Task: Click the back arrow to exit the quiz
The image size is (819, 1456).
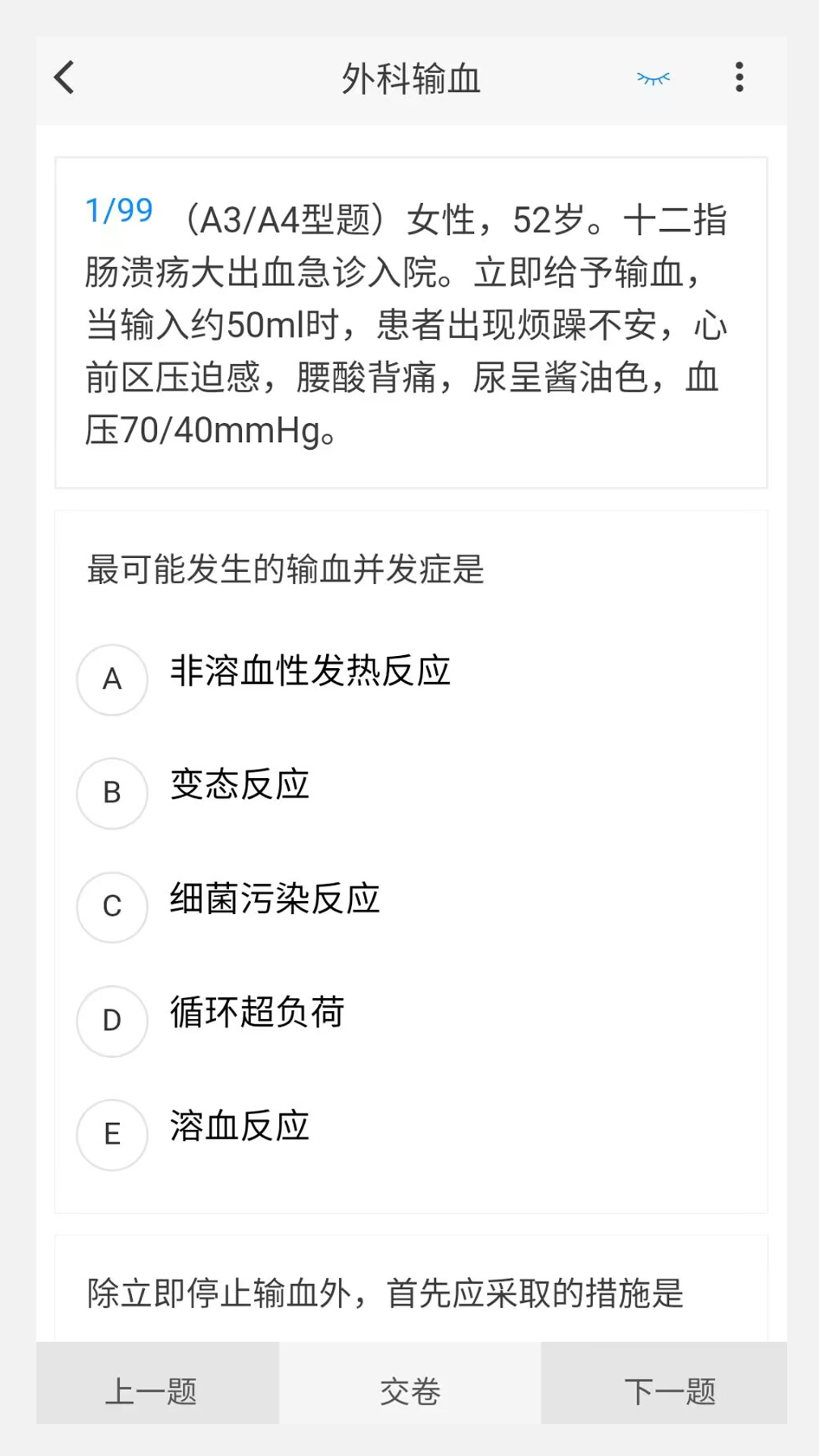Action: pos(64,78)
